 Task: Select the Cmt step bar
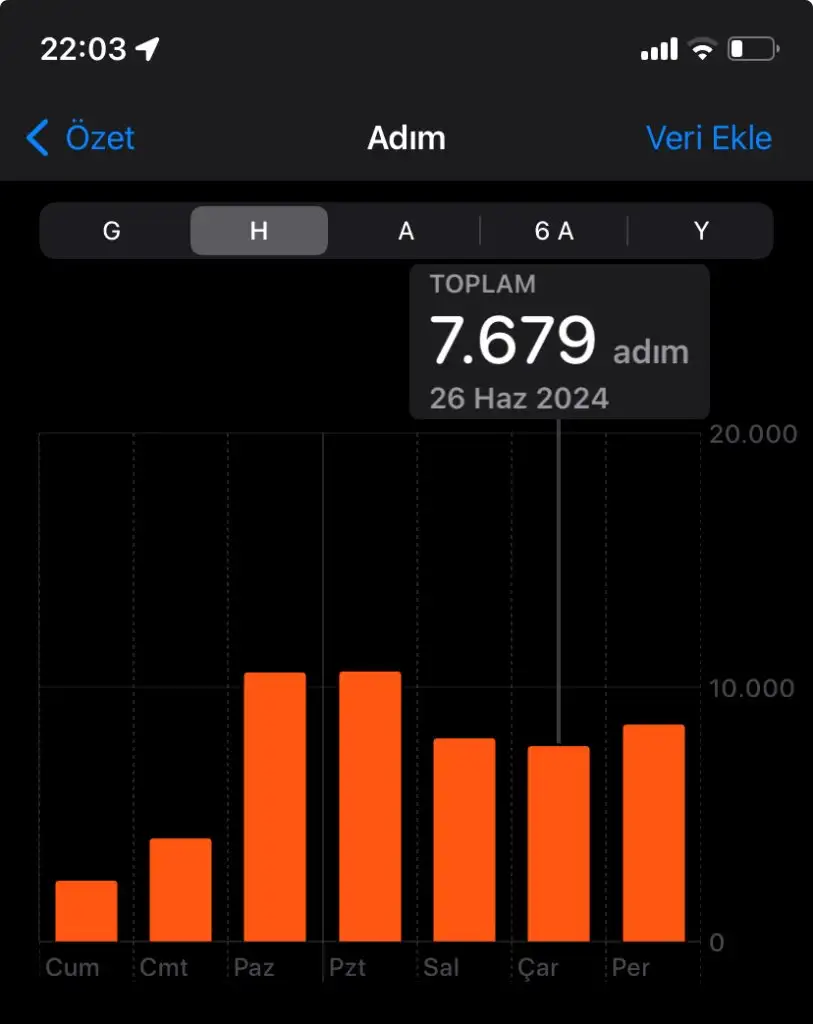[x=181, y=890]
